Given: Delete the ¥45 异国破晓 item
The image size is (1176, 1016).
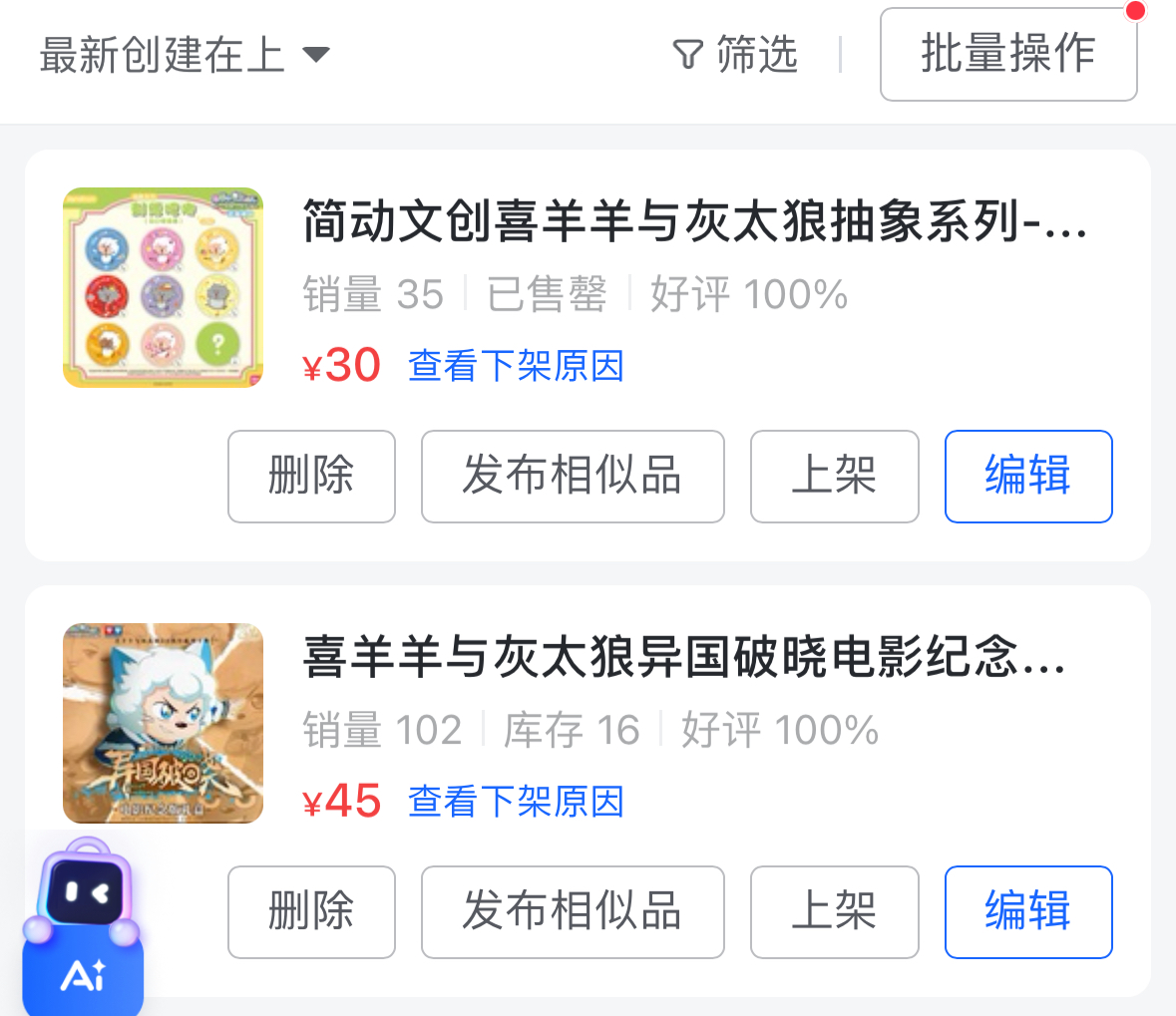Looking at the screenshot, I should [311, 911].
